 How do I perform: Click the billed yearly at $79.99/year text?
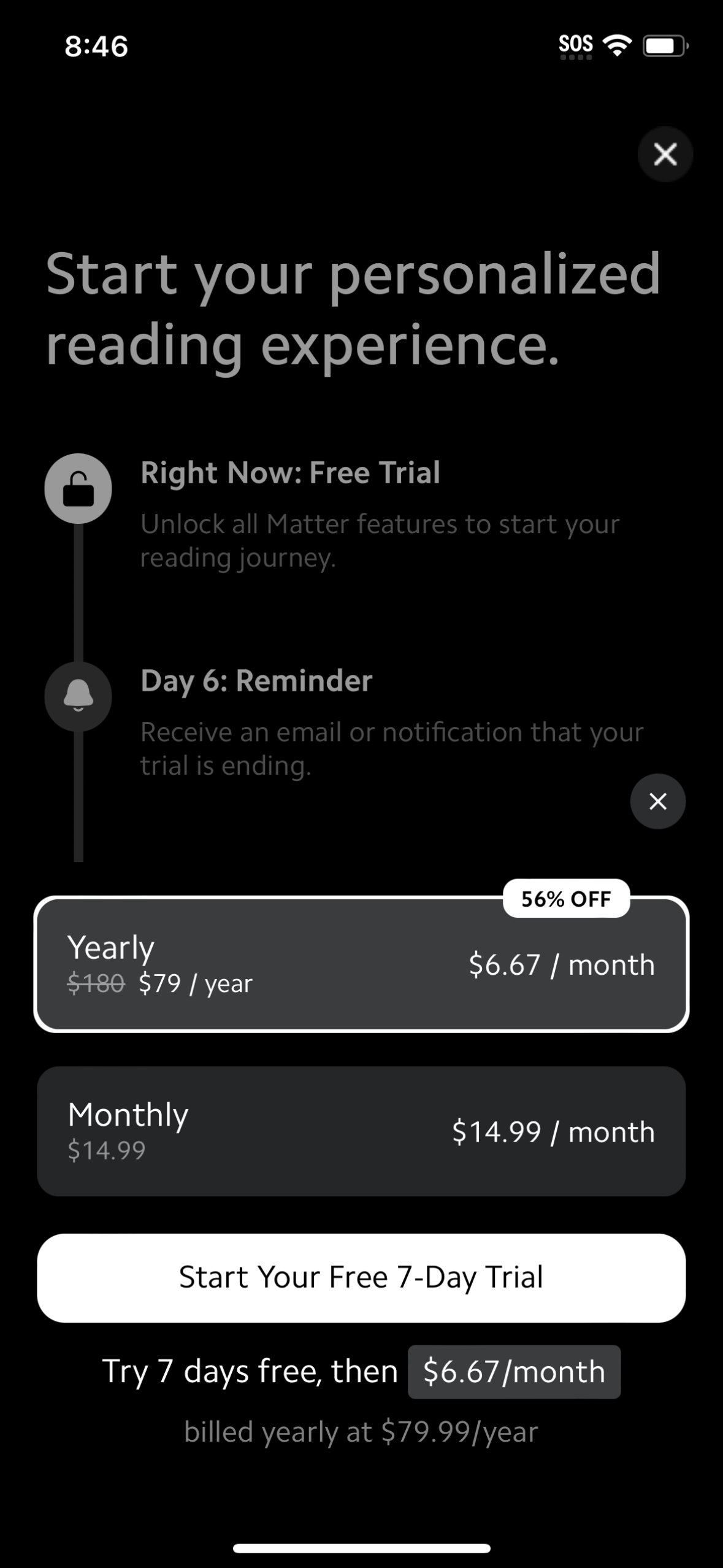pyautogui.click(x=361, y=1430)
